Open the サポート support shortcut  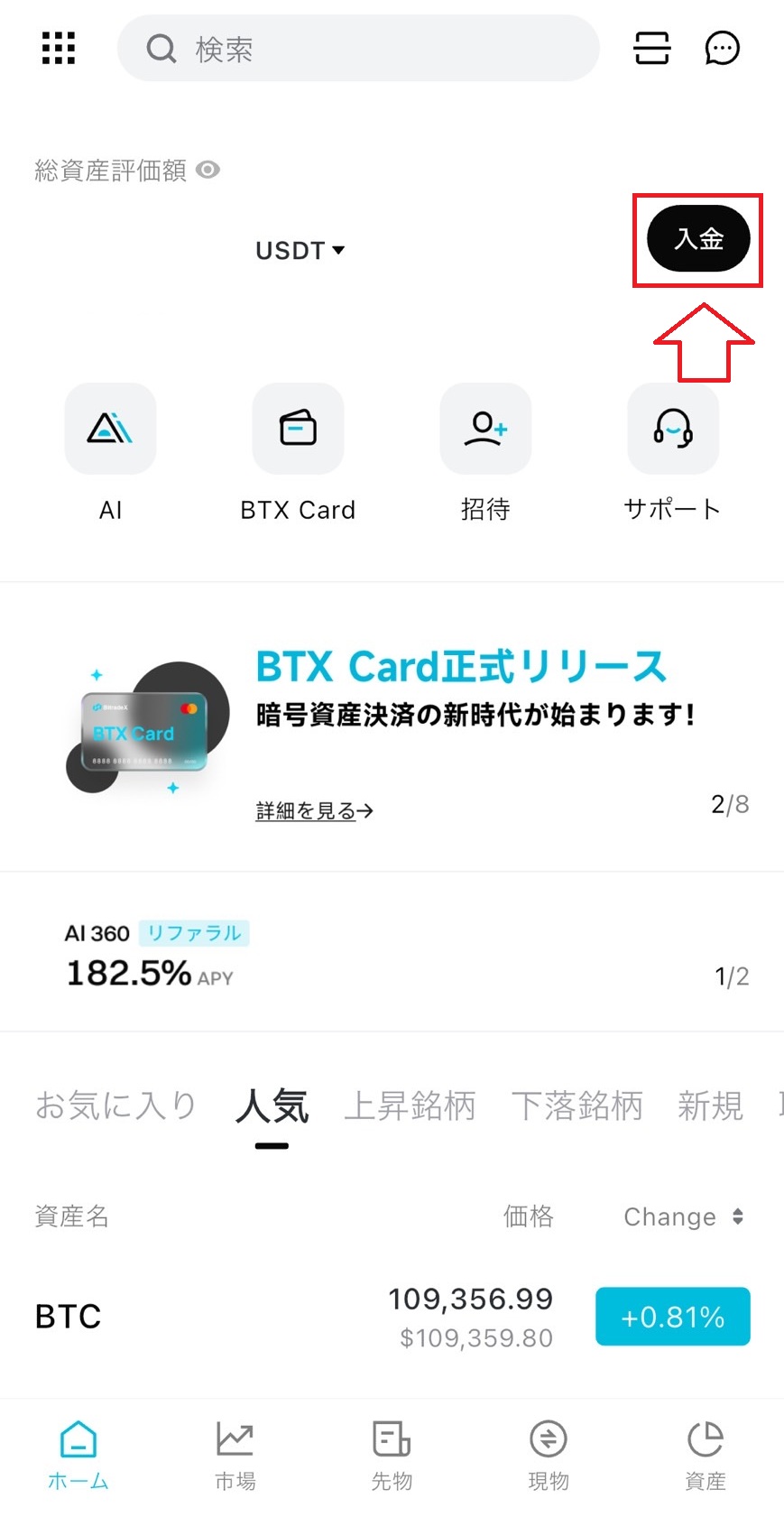click(673, 429)
